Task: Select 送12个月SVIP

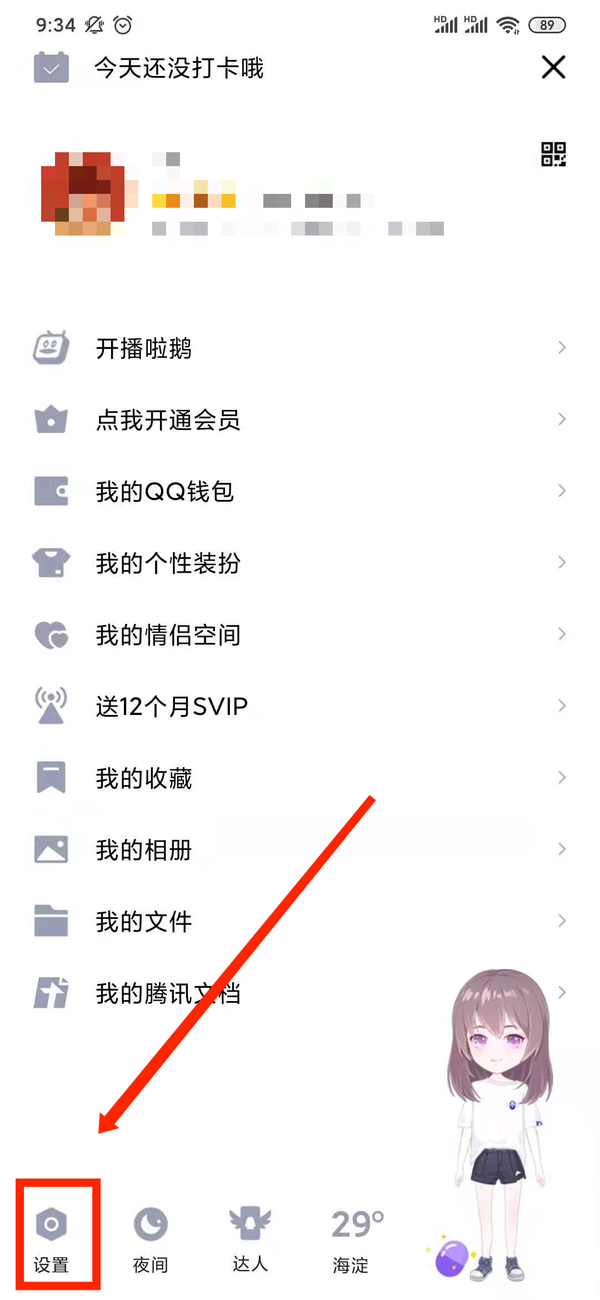Action: point(171,707)
